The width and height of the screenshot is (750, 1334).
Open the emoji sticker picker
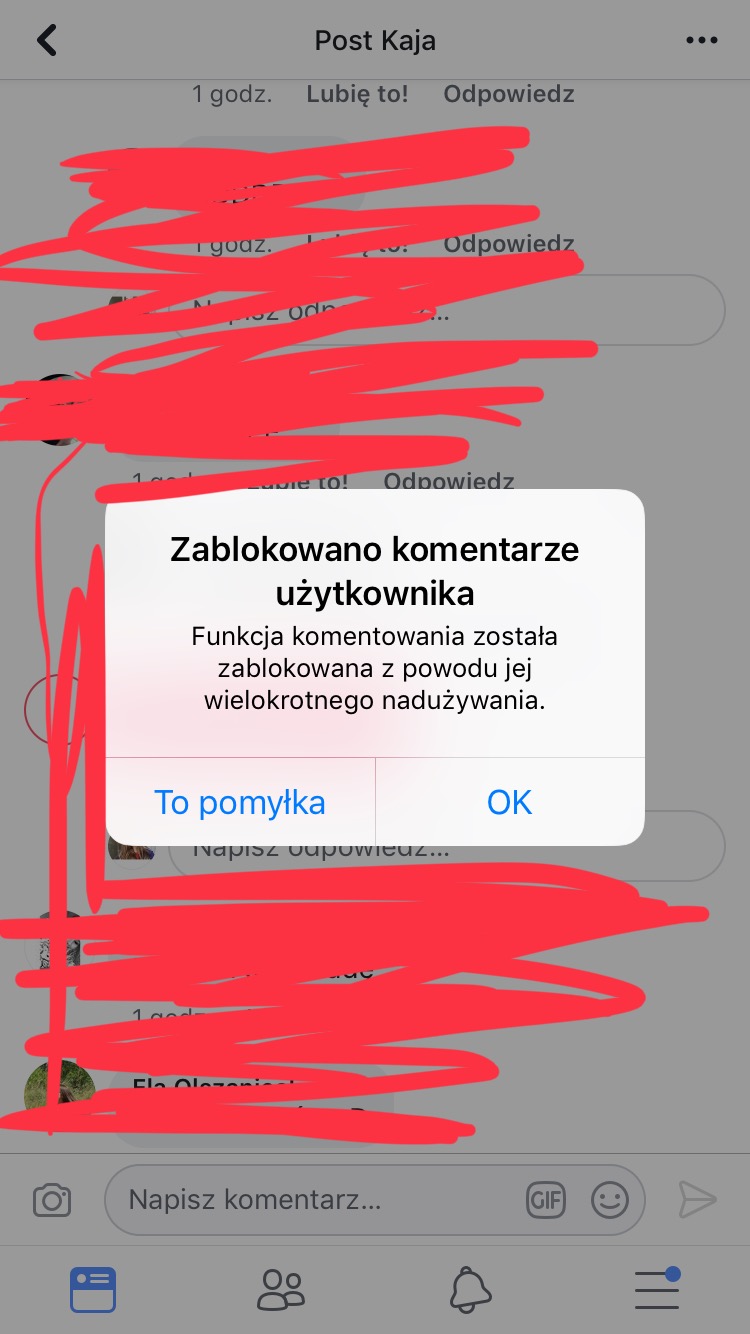pos(610,1199)
